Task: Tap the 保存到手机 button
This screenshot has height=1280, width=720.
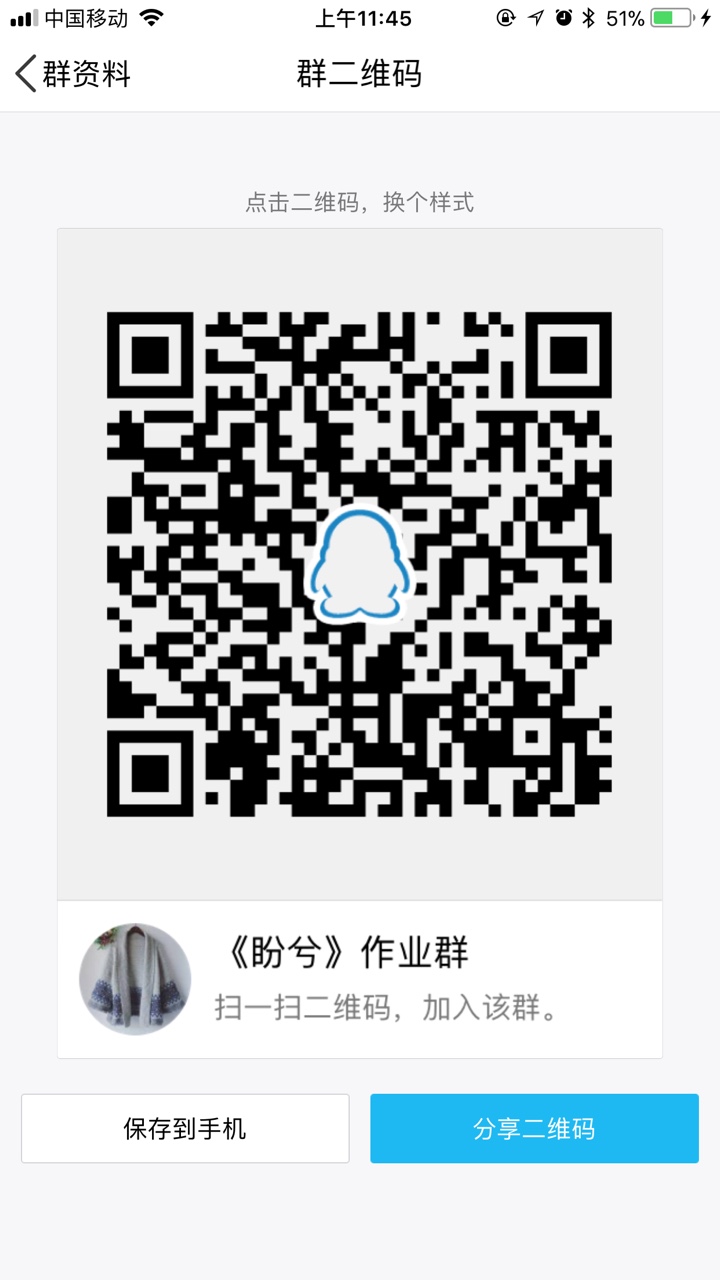Action: pos(185,1128)
